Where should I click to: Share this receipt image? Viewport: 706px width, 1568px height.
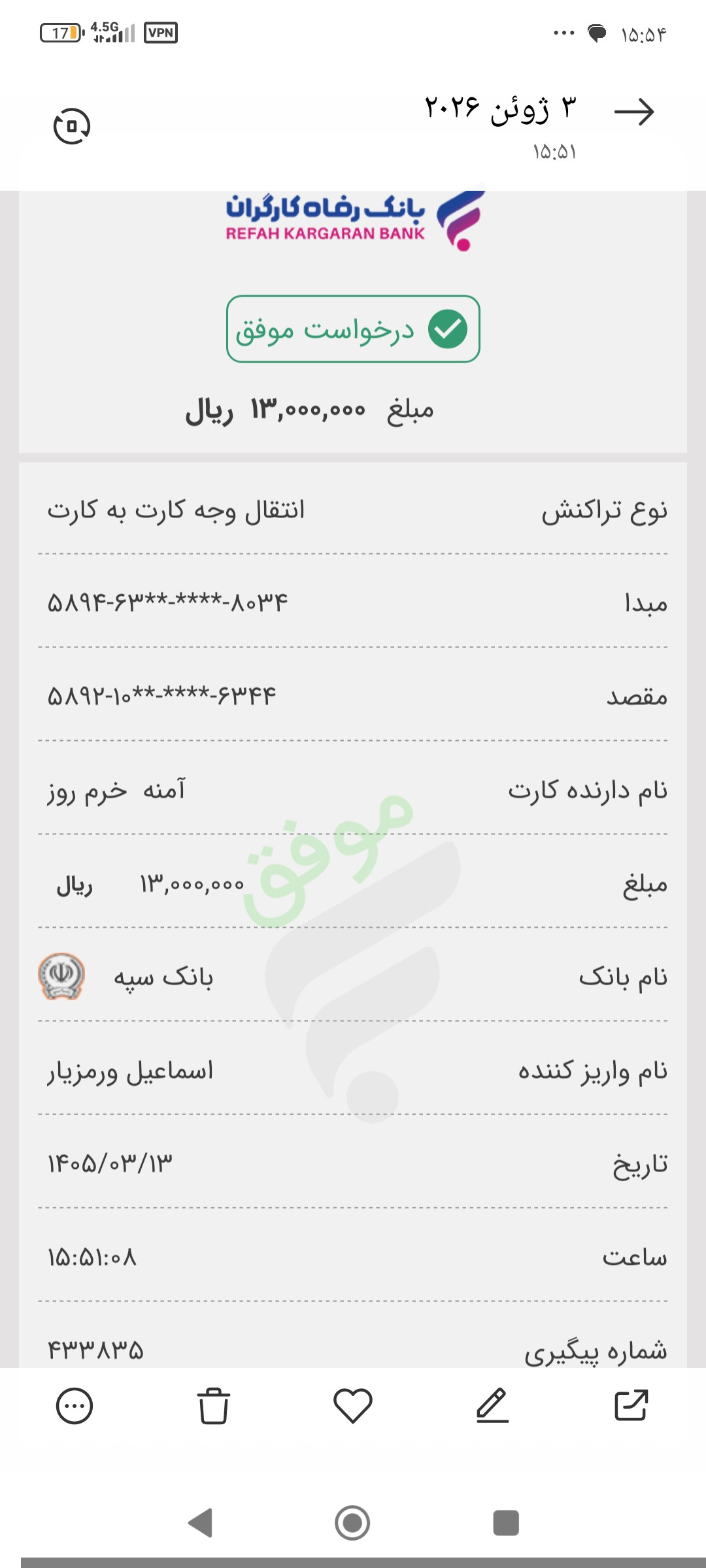pos(631,1405)
